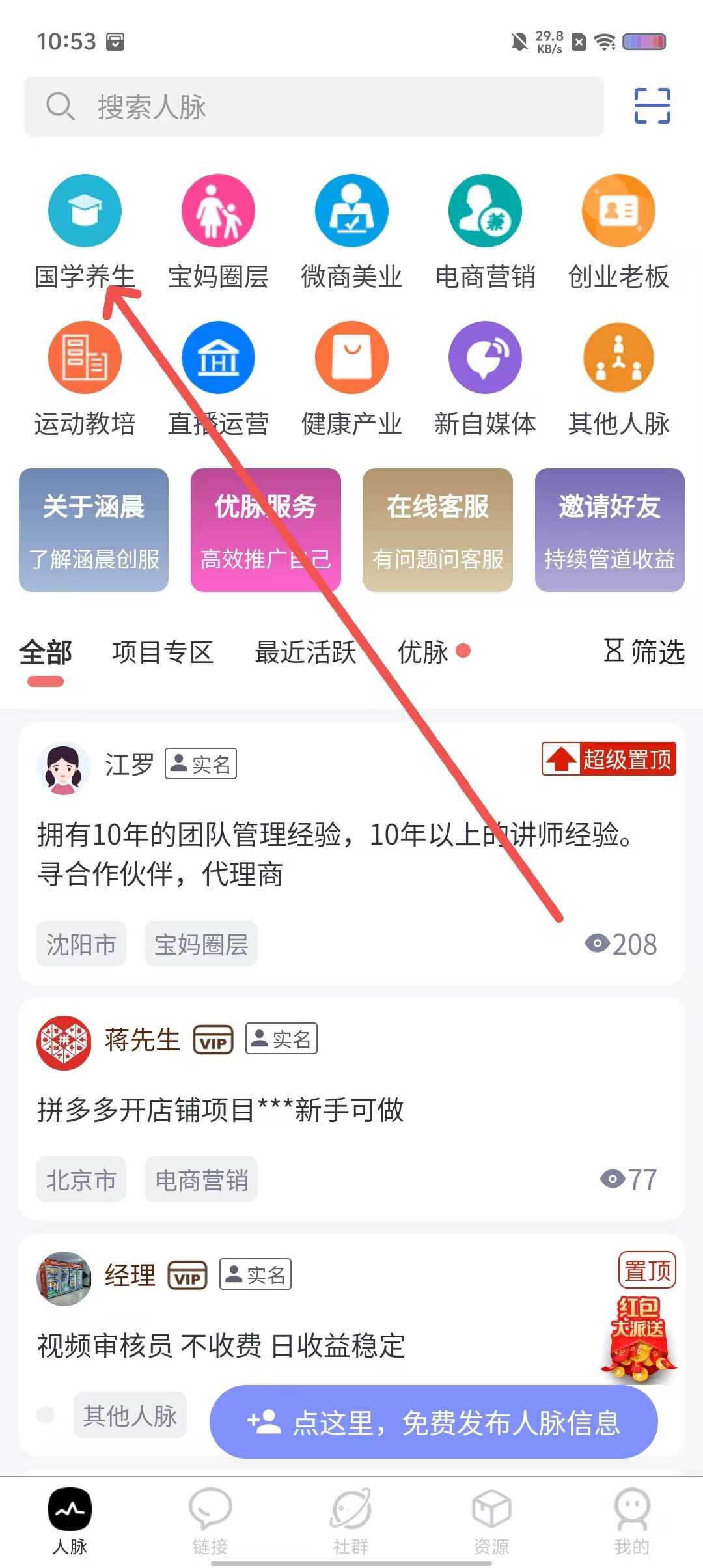The width and height of the screenshot is (703, 1568).
Task: Choose the 新自媒体 category
Action: coord(485,379)
